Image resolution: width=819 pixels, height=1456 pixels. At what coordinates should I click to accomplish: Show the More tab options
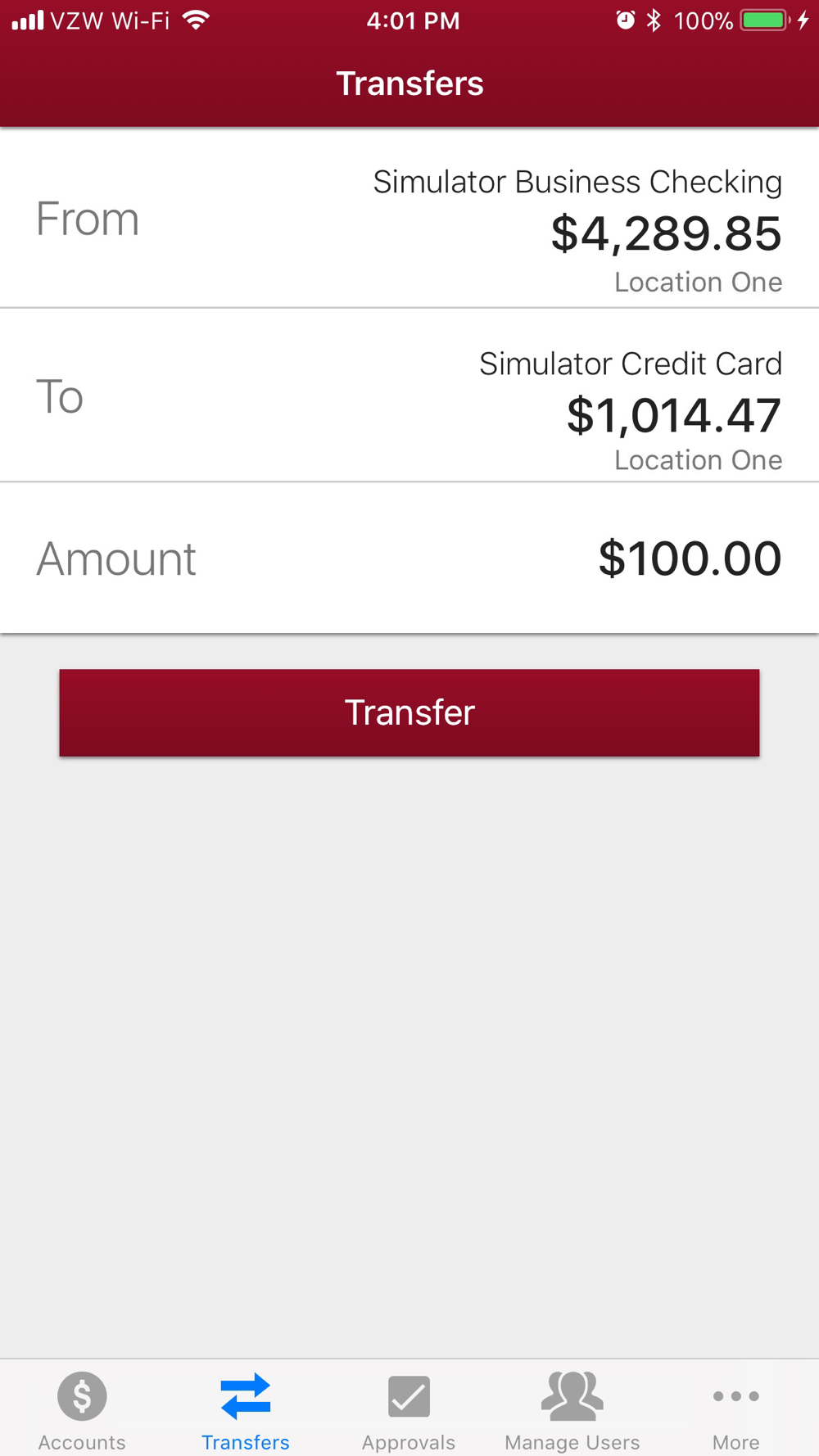tap(735, 1410)
